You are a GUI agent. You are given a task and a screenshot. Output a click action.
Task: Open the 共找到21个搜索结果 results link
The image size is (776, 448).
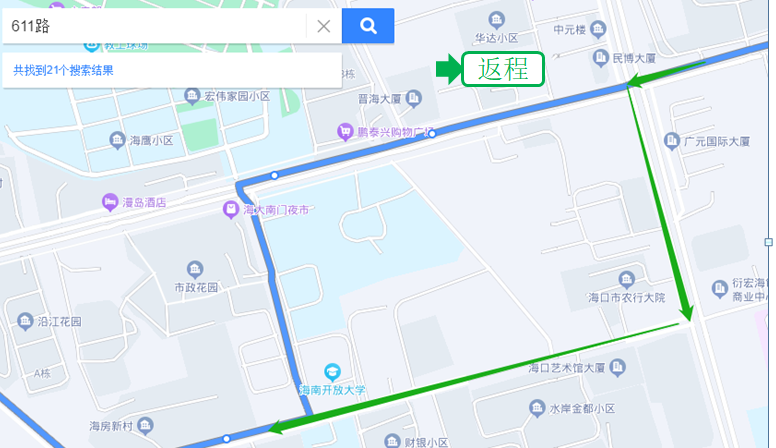click(63, 70)
